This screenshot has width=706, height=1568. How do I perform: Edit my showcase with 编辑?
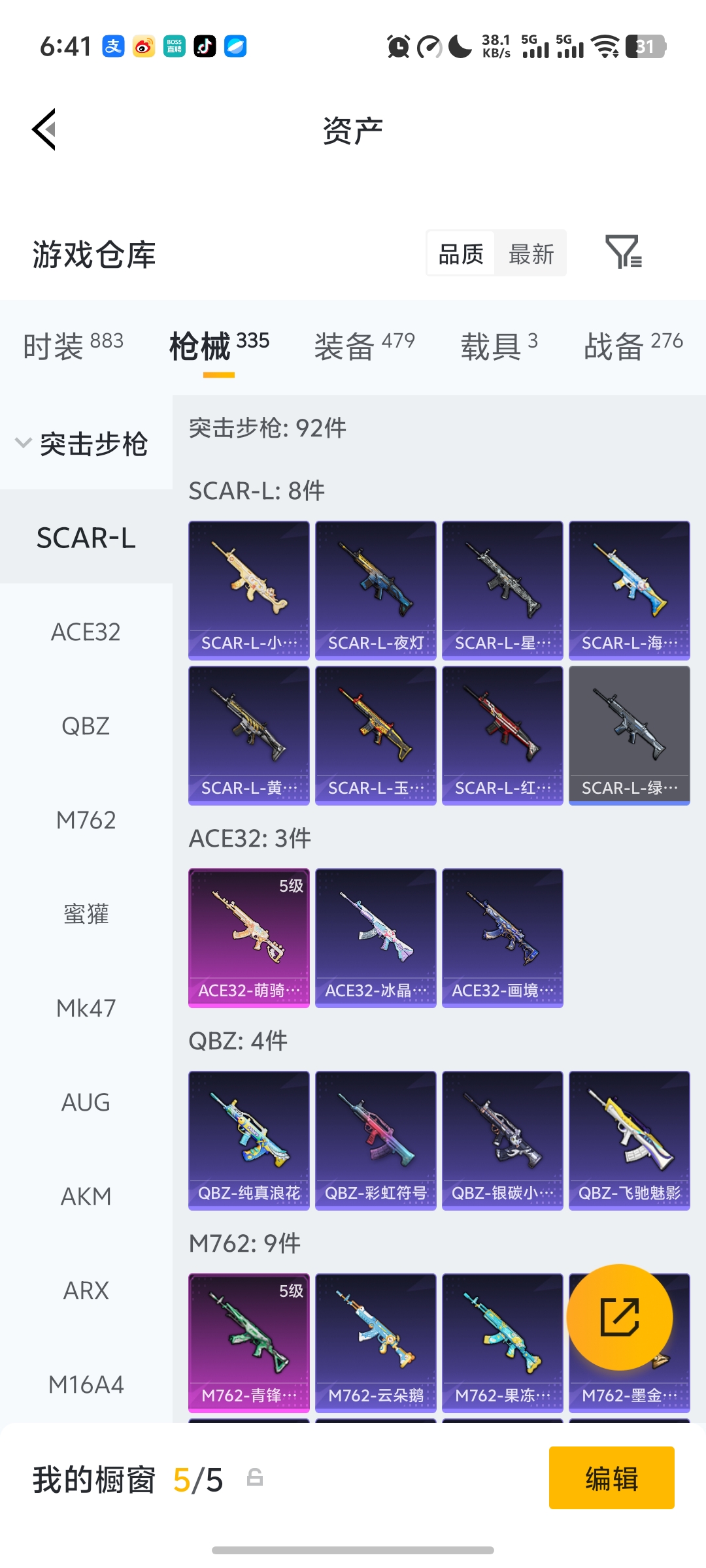point(611,1478)
